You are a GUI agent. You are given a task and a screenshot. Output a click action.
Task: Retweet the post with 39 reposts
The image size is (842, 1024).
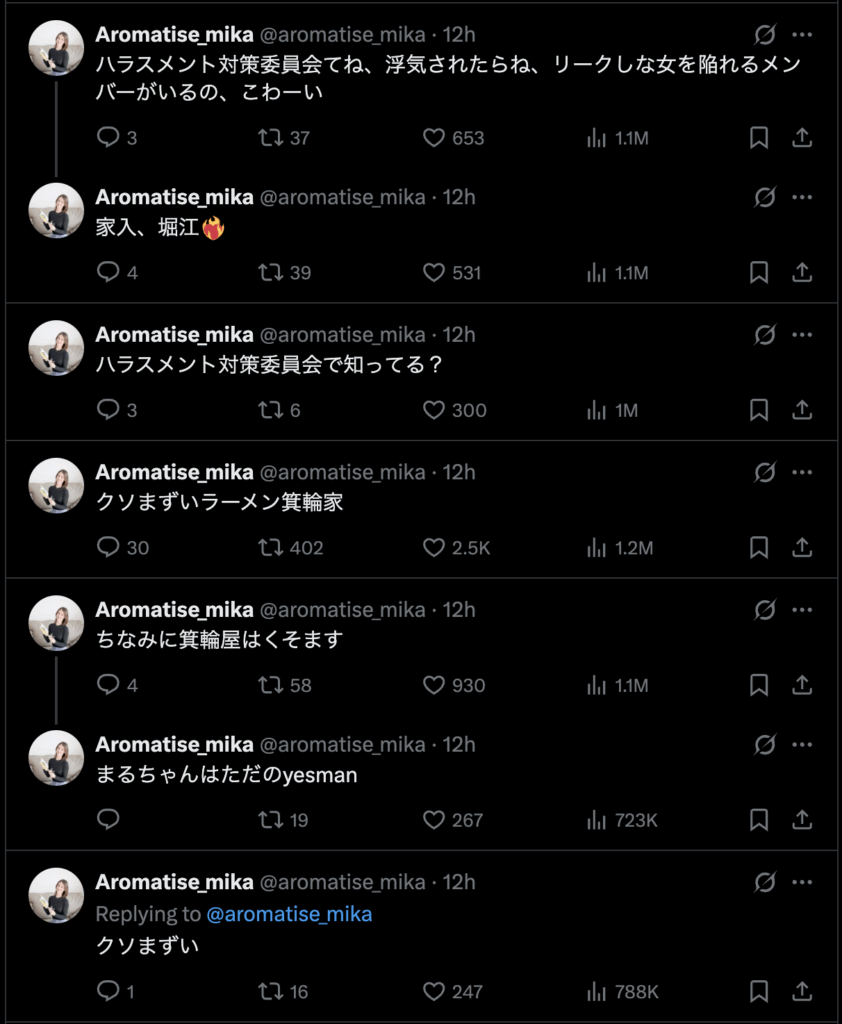(270, 272)
